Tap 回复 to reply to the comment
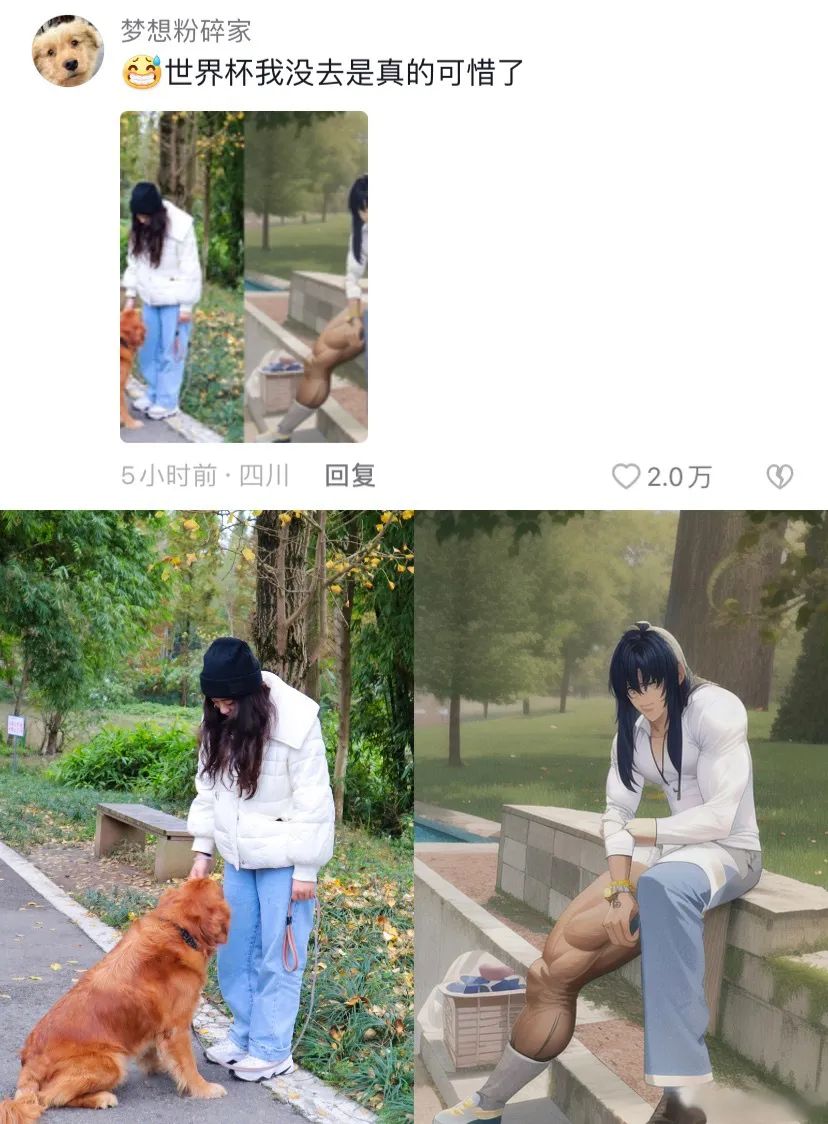828x1124 pixels. click(x=350, y=476)
